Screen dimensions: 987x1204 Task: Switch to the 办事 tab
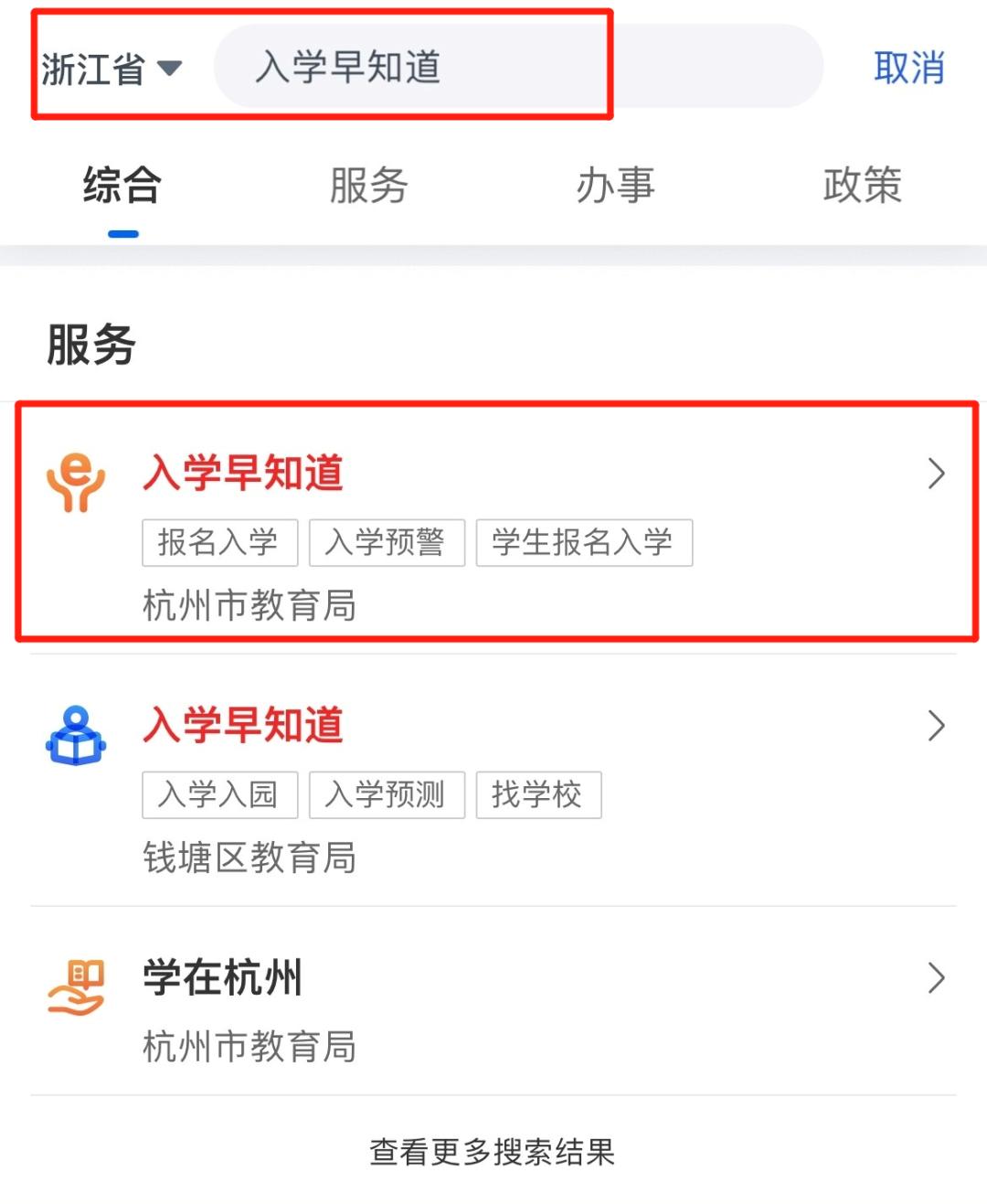[615, 186]
